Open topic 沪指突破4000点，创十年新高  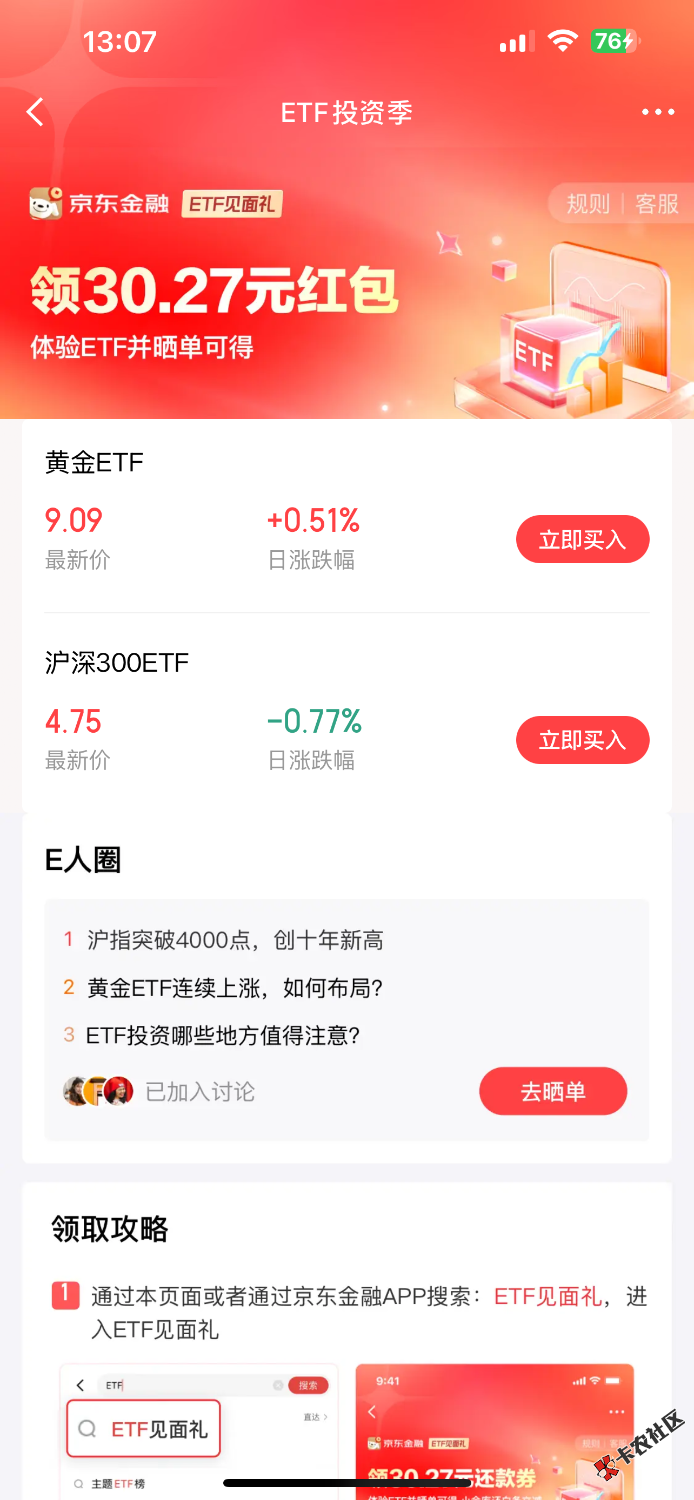point(235,940)
